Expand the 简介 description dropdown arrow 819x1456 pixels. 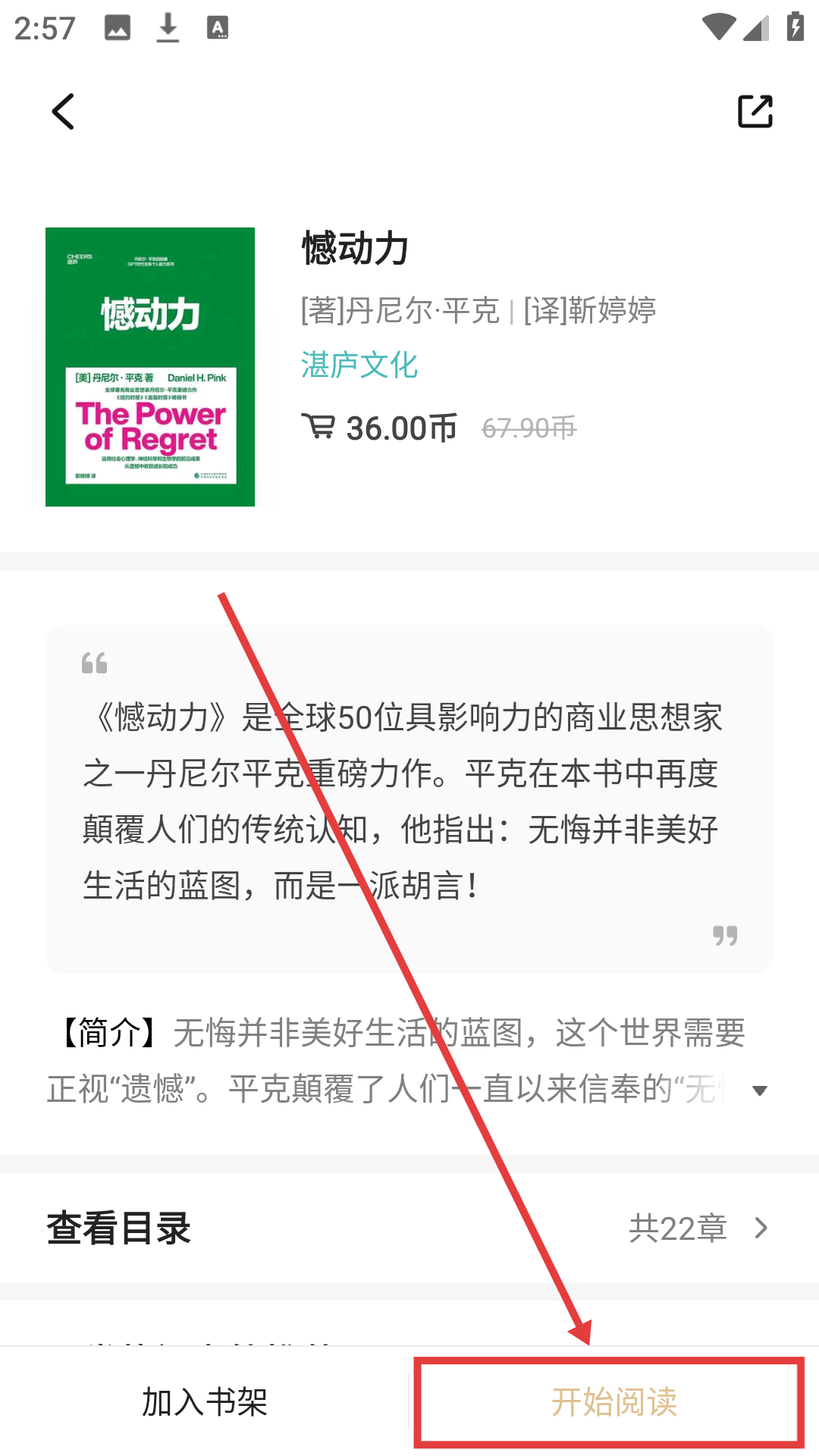point(759,1090)
